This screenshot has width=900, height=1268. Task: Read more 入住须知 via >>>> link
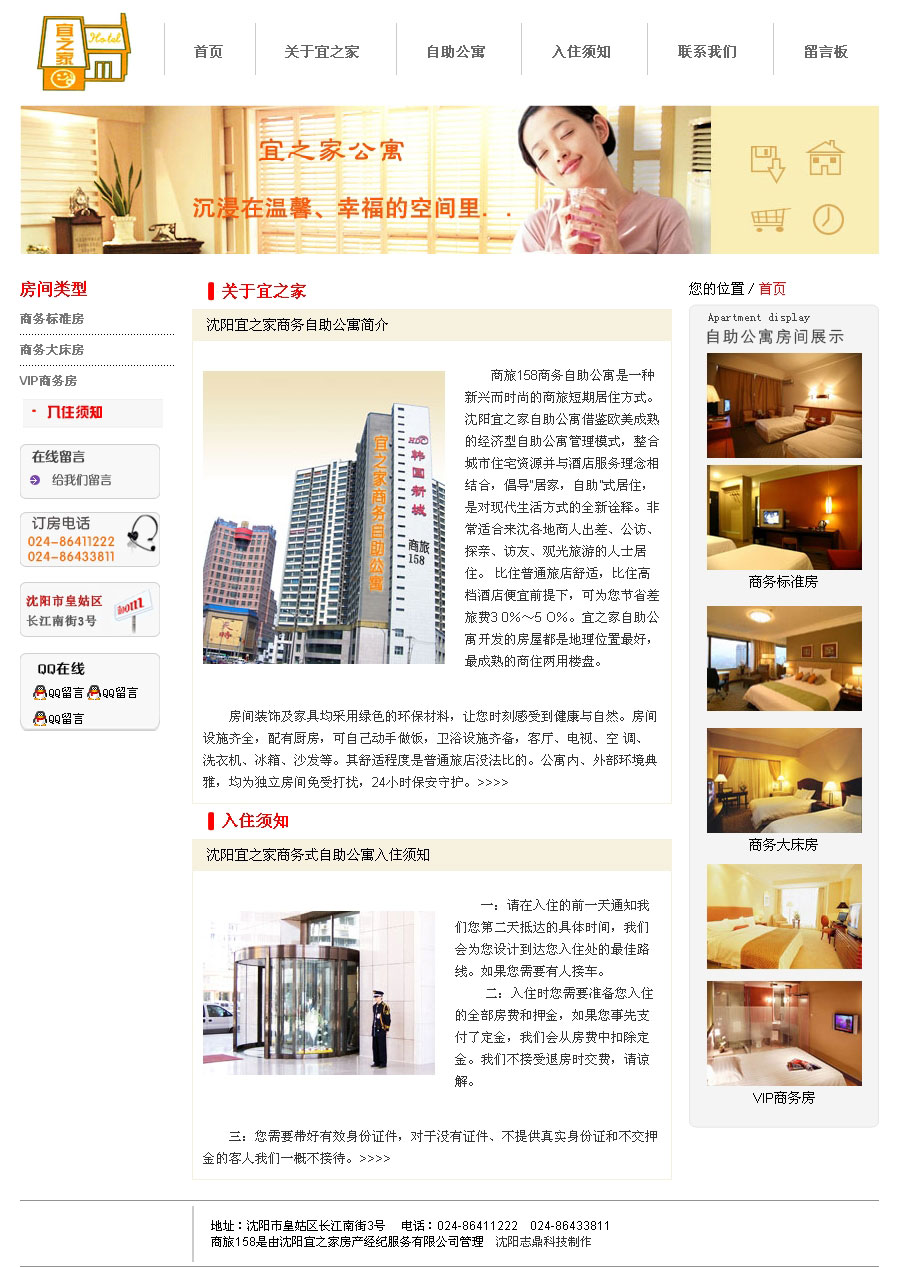[x=375, y=1158]
